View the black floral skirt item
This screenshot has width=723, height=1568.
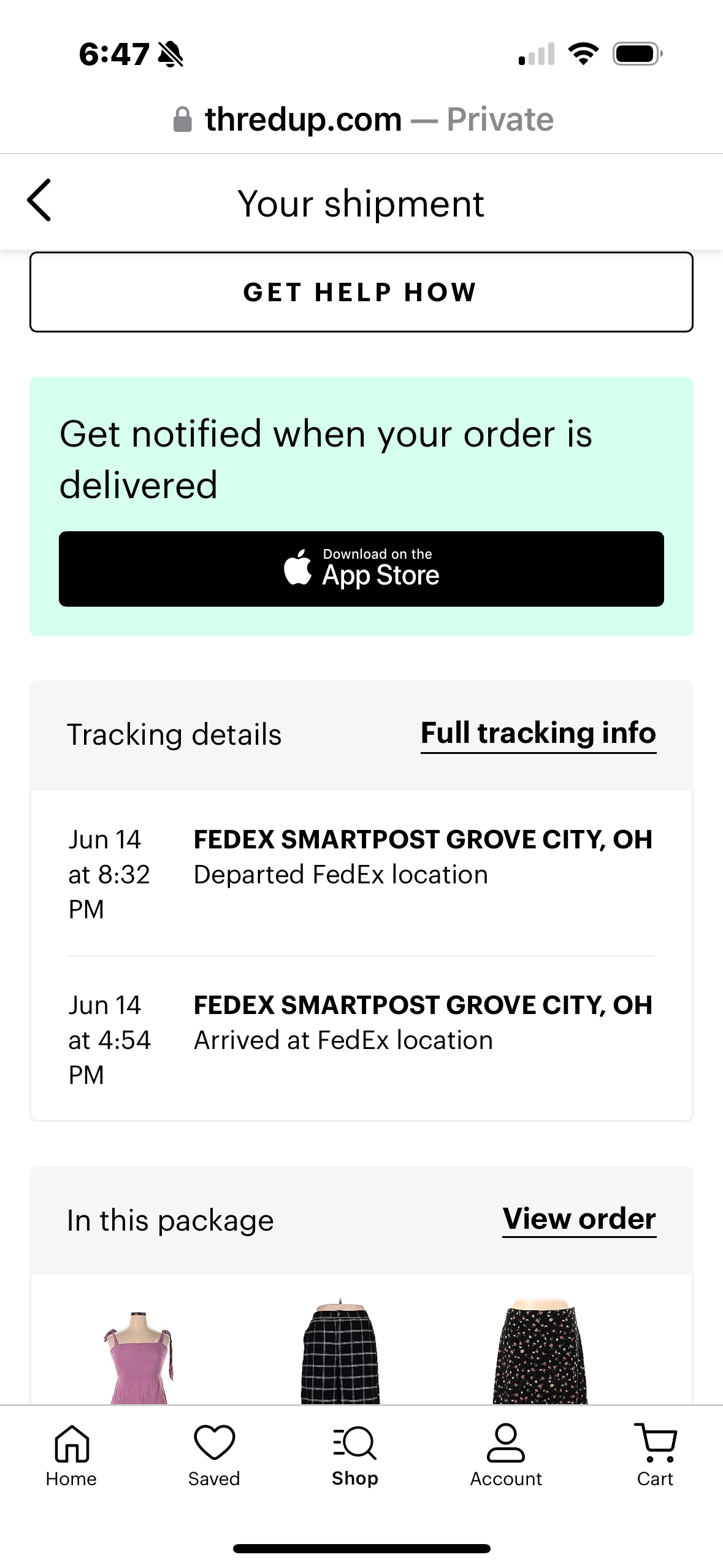coord(540,1353)
